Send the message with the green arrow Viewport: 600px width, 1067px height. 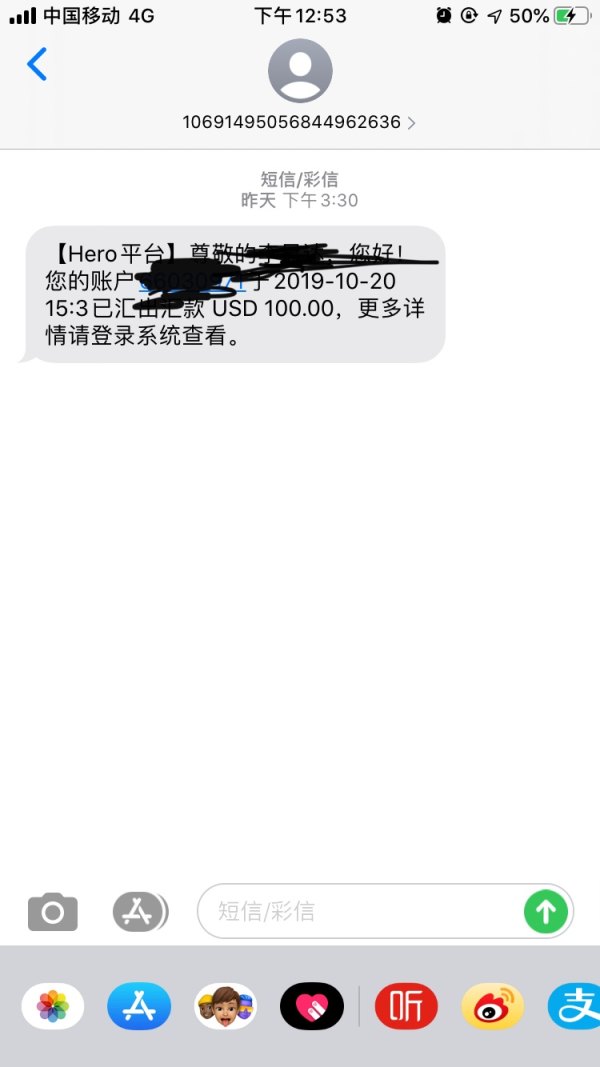(546, 911)
